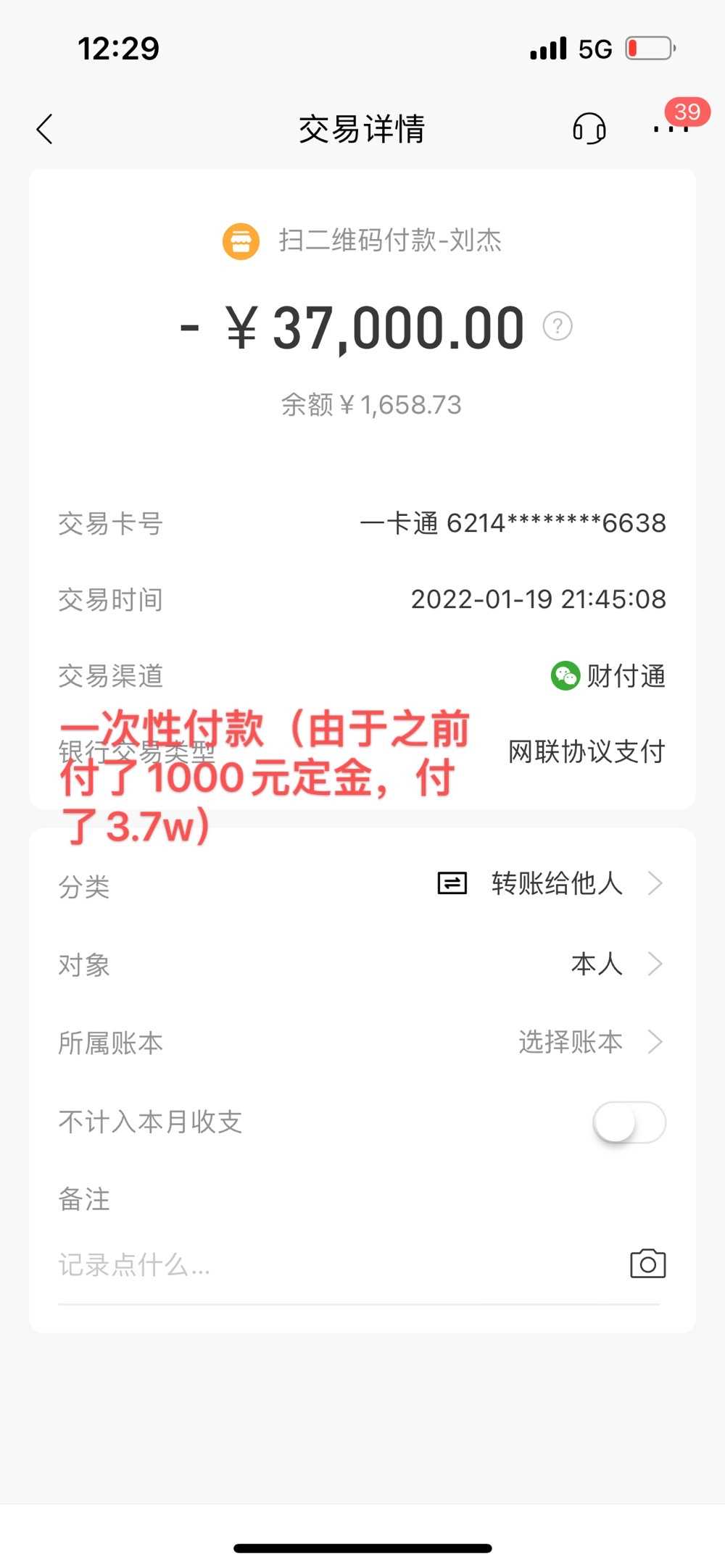Open the three-dot overflow menu
Screen dimensions: 725x1568
click(670, 130)
